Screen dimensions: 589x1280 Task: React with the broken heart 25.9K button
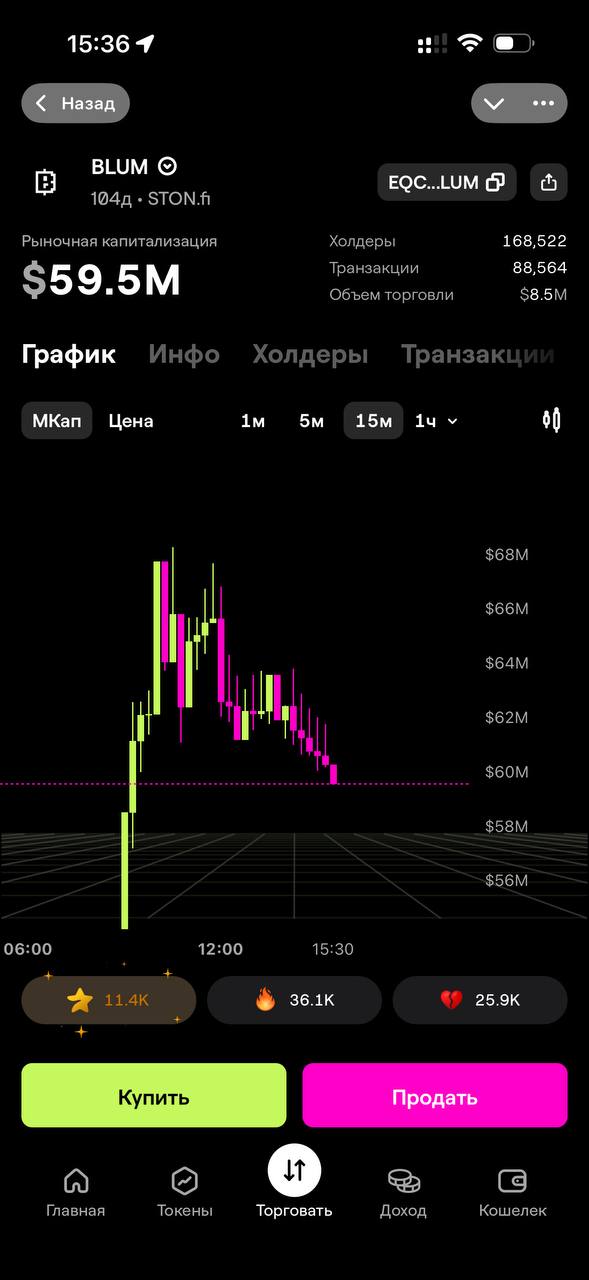click(480, 1000)
